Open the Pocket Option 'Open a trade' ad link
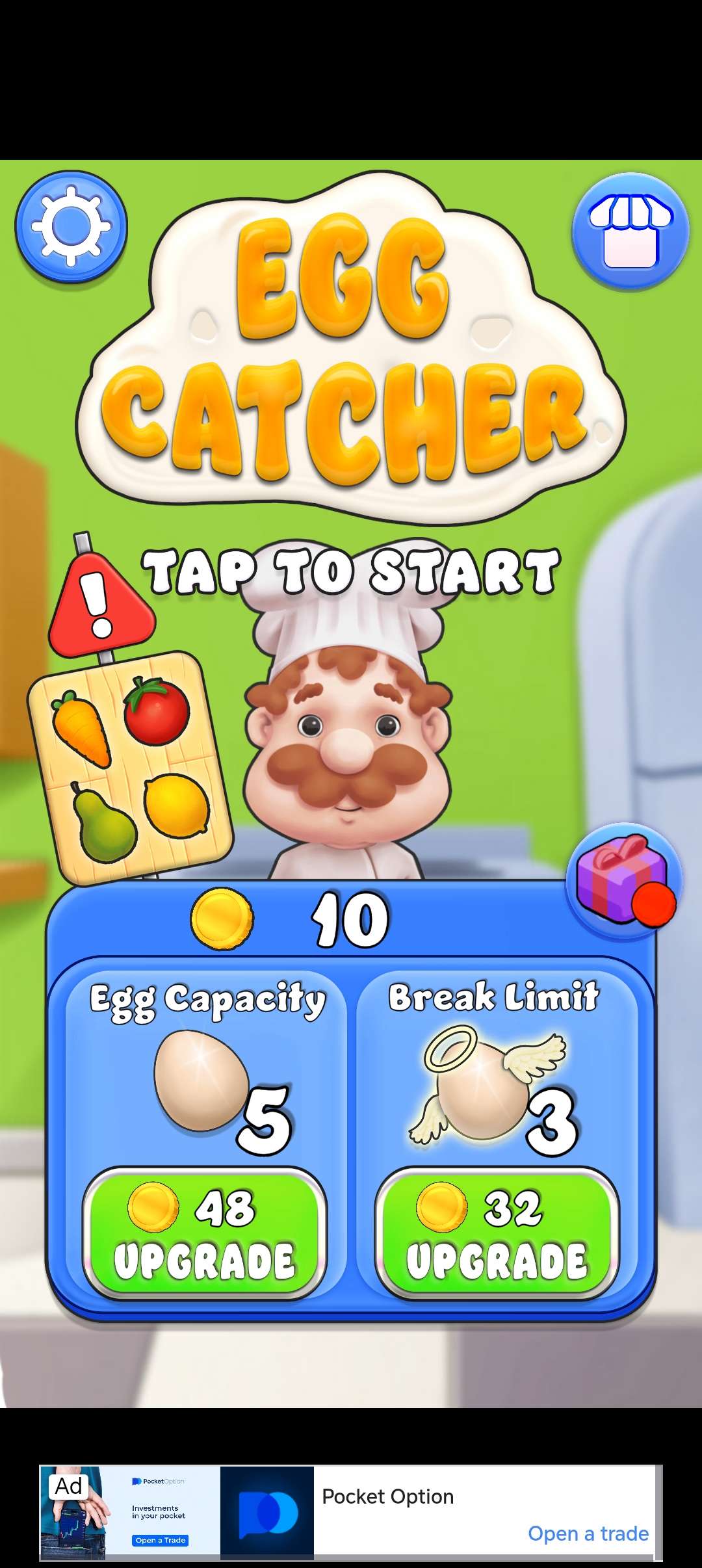Viewport: 702px width, 1568px height. [588, 1533]
